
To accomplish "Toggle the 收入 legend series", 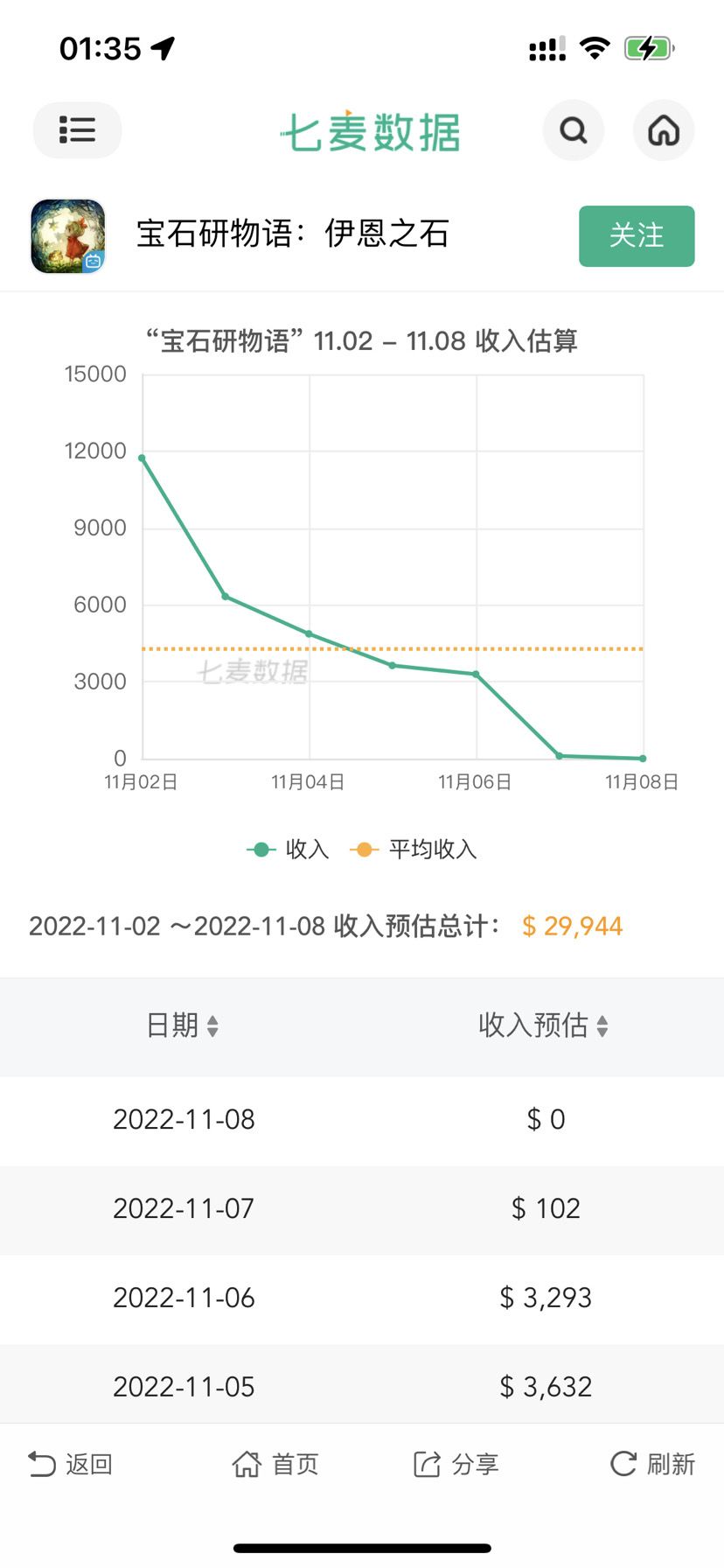I will tap(289, 849).
